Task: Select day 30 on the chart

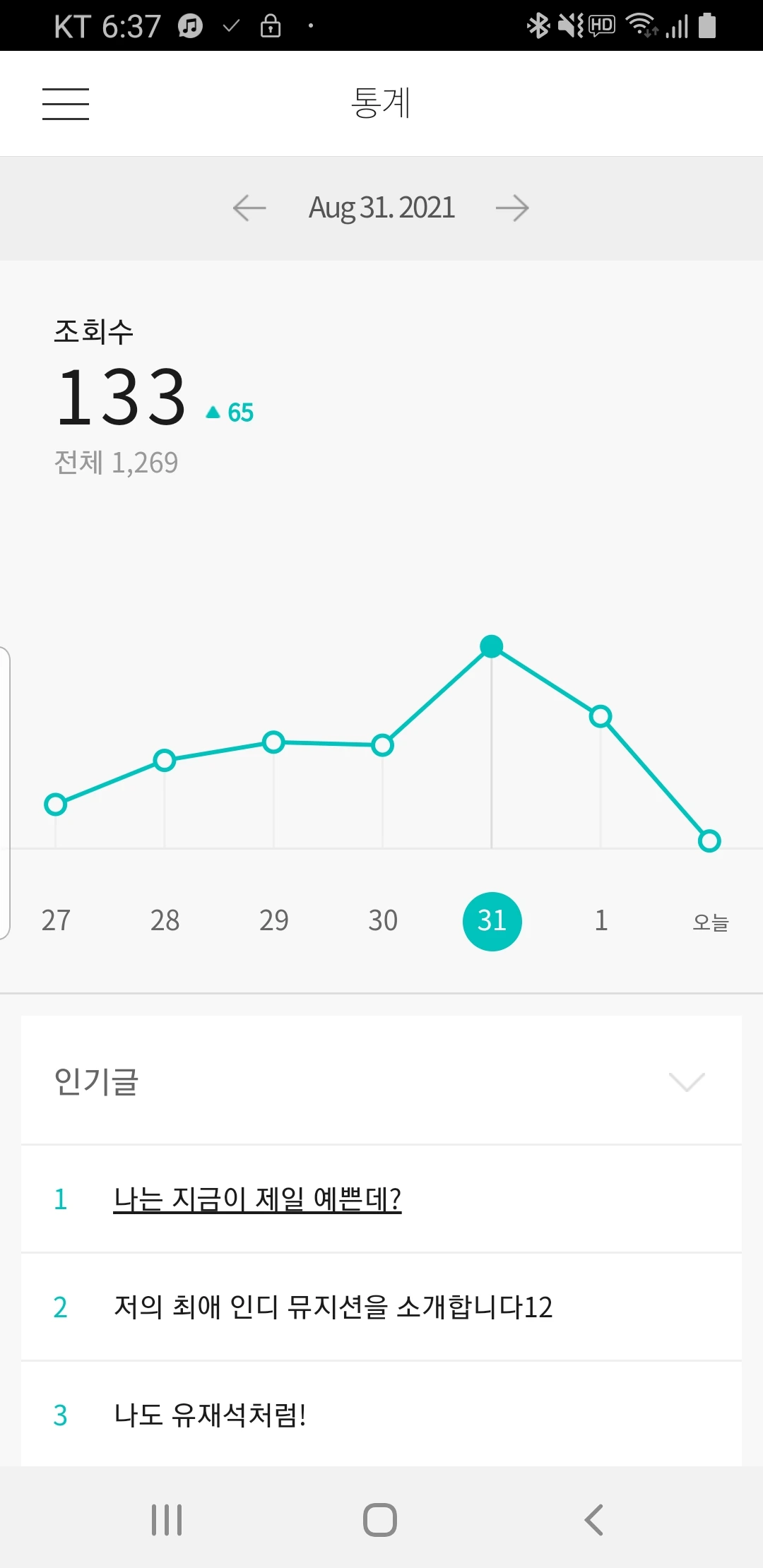Action: (x=383, y=920)
